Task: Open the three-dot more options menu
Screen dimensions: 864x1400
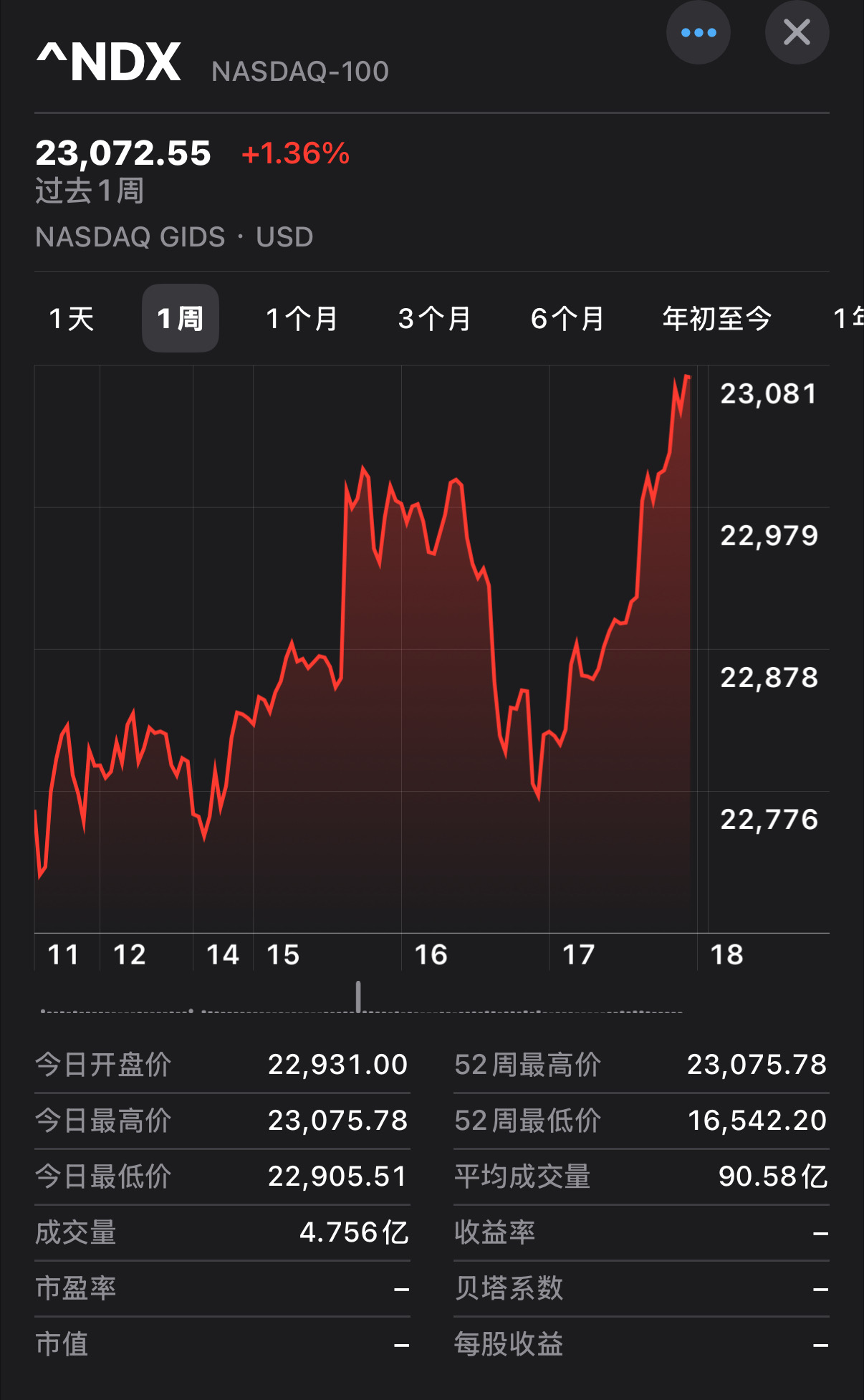Action: pos(698,32)
